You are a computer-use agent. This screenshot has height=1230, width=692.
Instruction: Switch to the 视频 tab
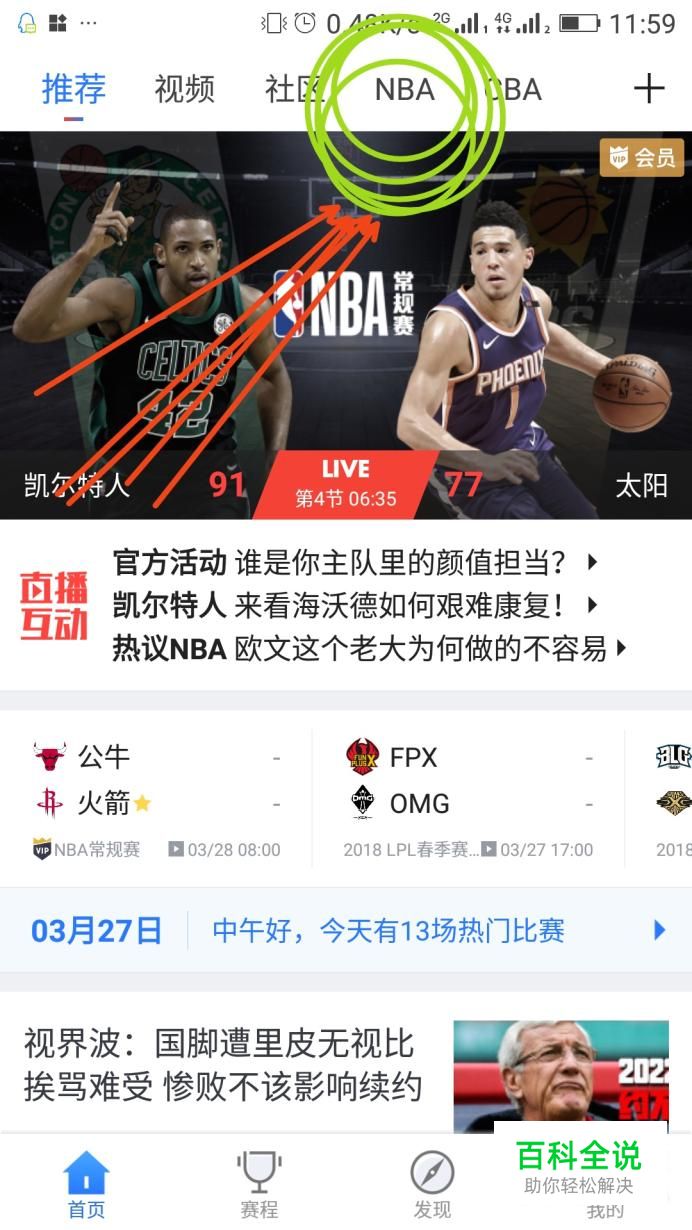tap(184, 90)
